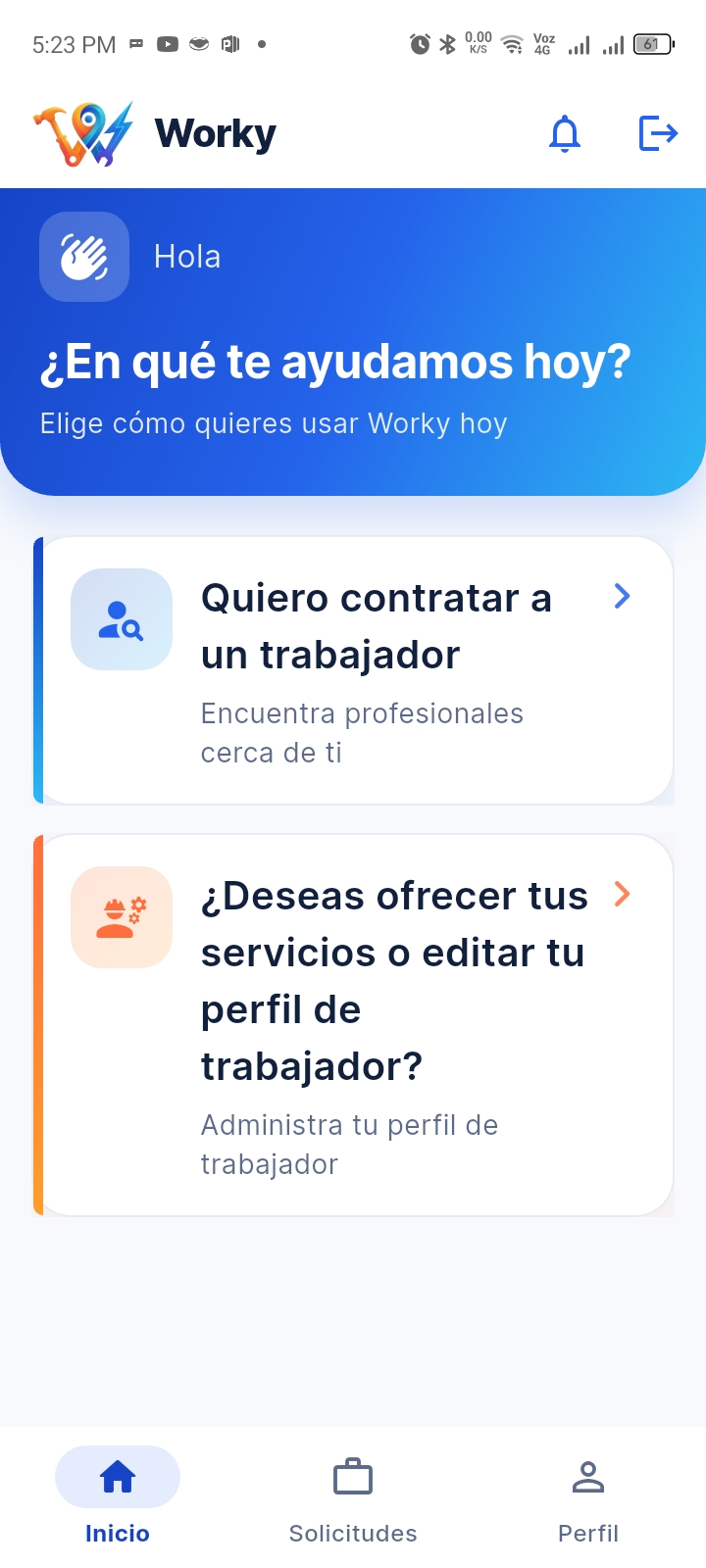Tap the person icon for Perfil

click(x=588, y=1476)
